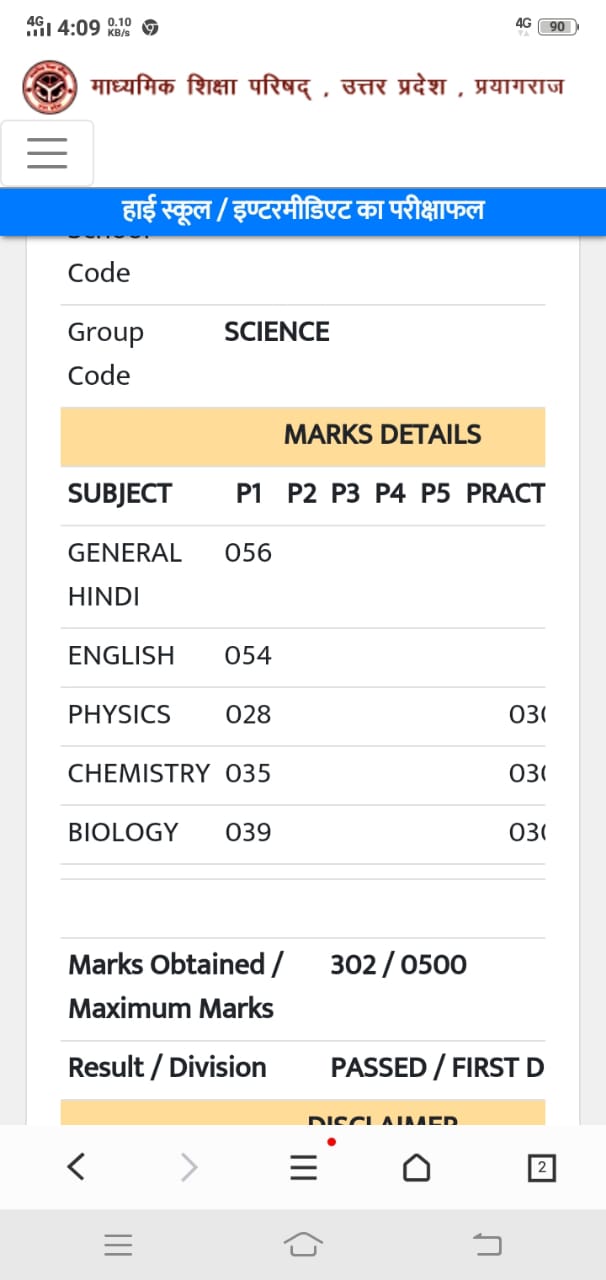Open the browser menu in the bottom bar
606x1280 pixels.
(303, 1167)
